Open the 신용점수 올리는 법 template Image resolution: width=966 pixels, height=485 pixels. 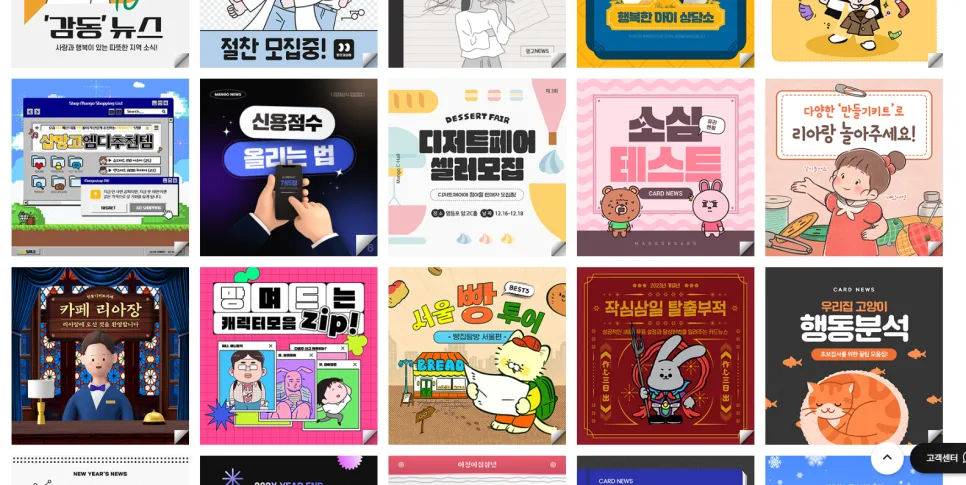[288, 167]
